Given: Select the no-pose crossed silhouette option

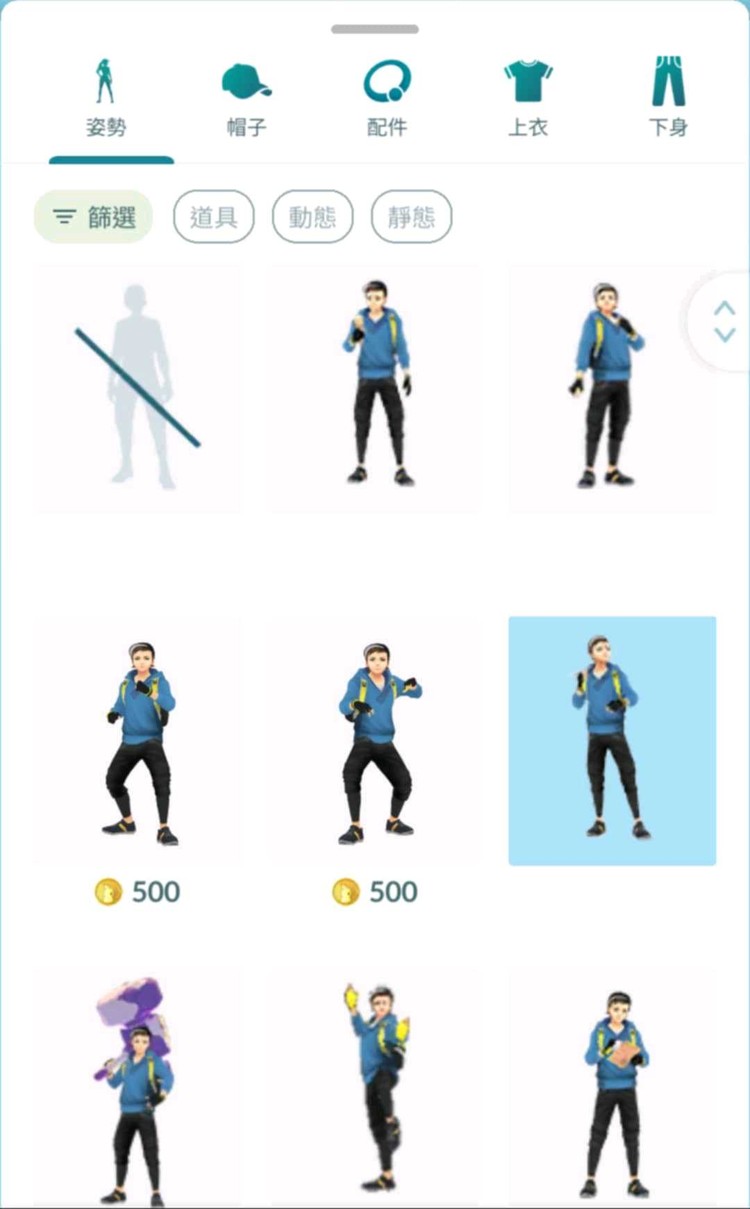Looking at the screenshot, I should tap(137, 388).
